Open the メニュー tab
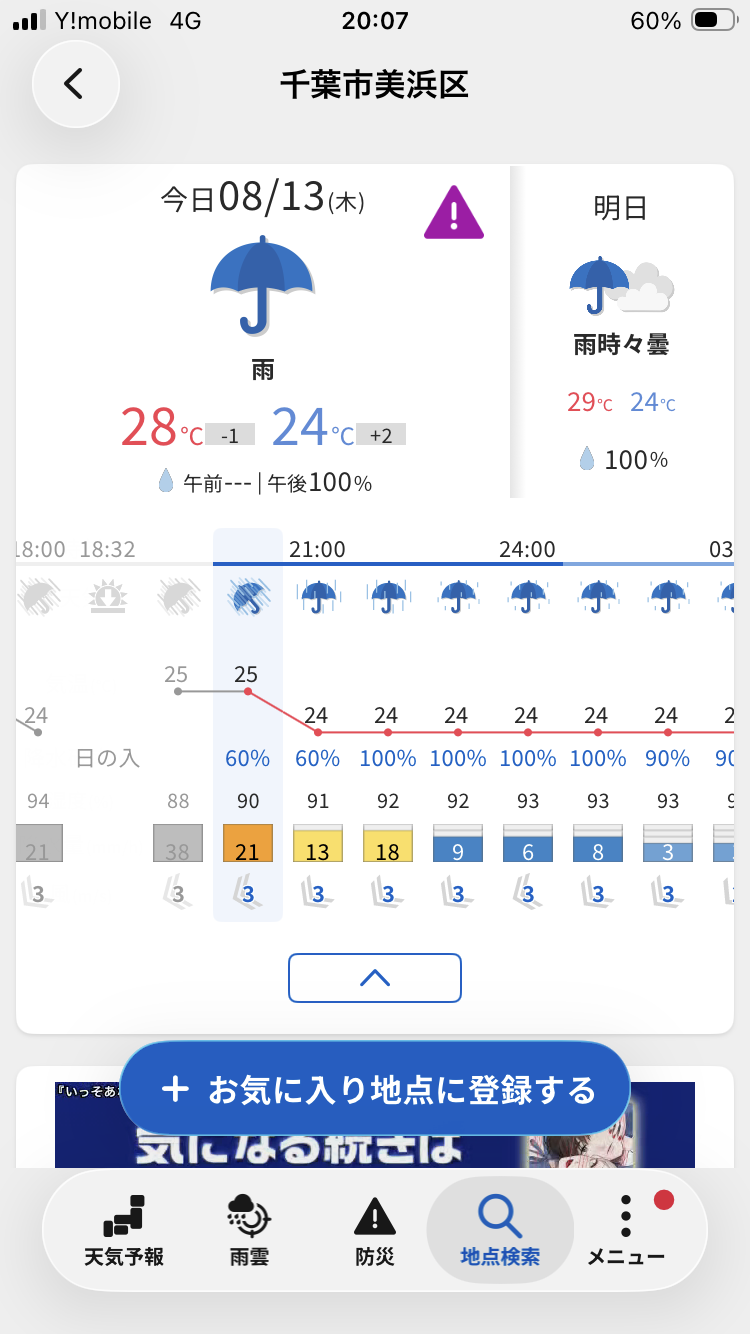The height and width of the screenshot is (1334, 750). [x=626, y=1230]
